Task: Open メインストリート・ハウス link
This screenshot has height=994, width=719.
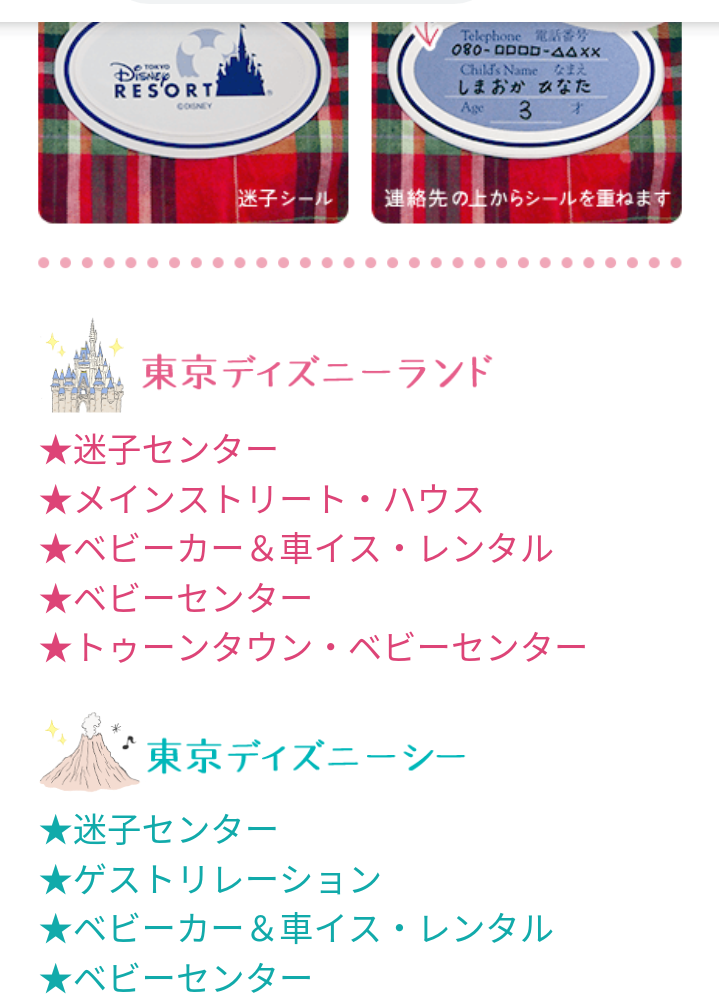Action: point(262,500)
